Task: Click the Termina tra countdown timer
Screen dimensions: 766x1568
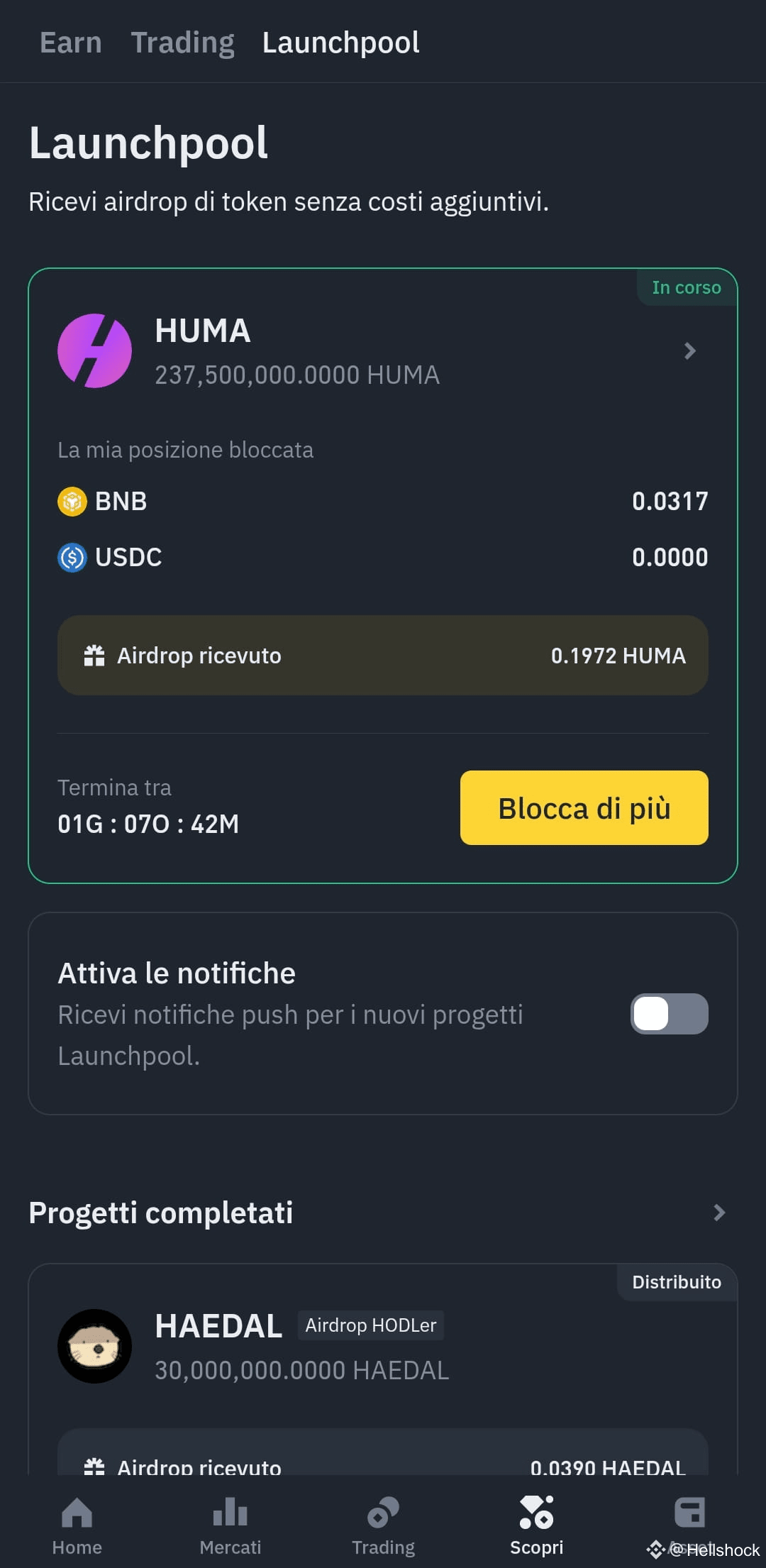Action: tap(148, 806)
